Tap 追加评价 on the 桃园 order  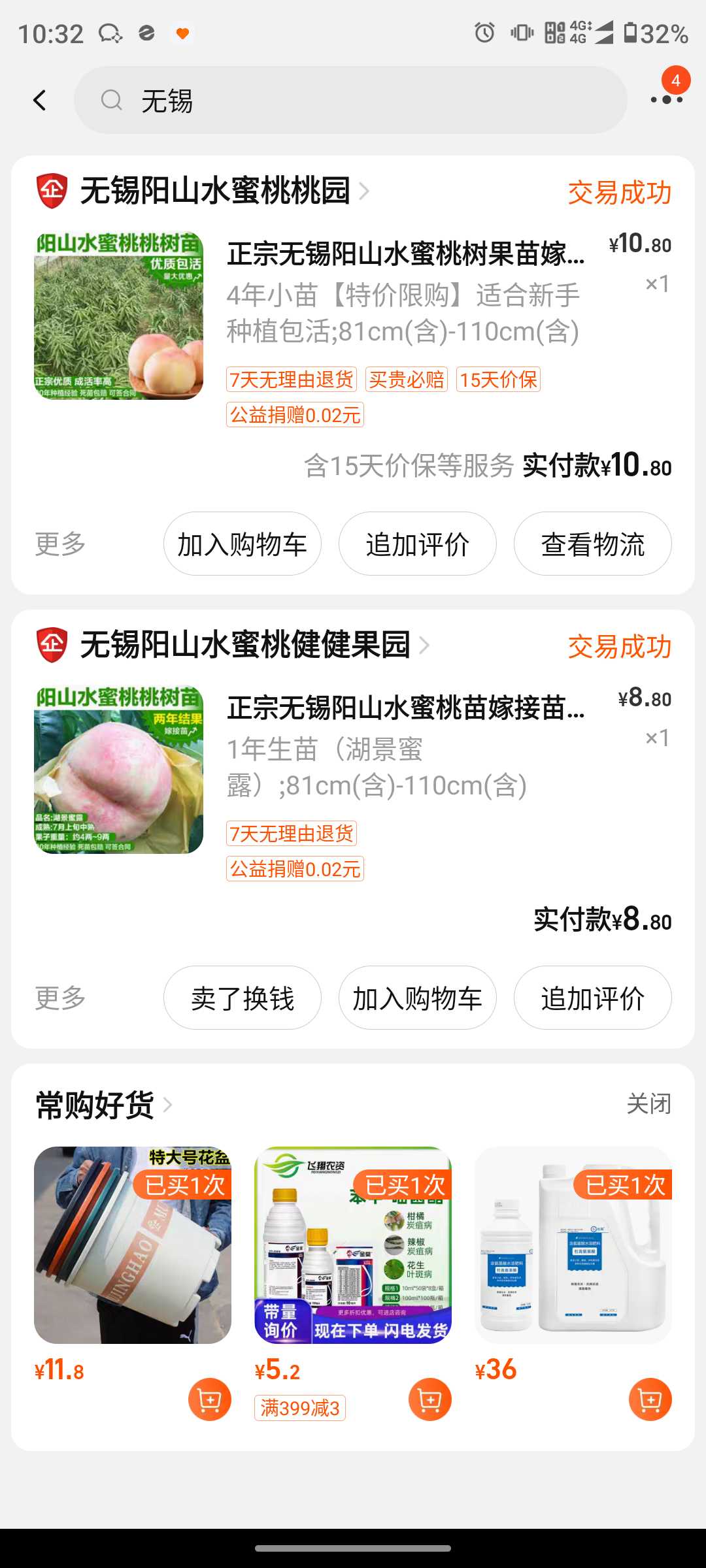(417, 544)
